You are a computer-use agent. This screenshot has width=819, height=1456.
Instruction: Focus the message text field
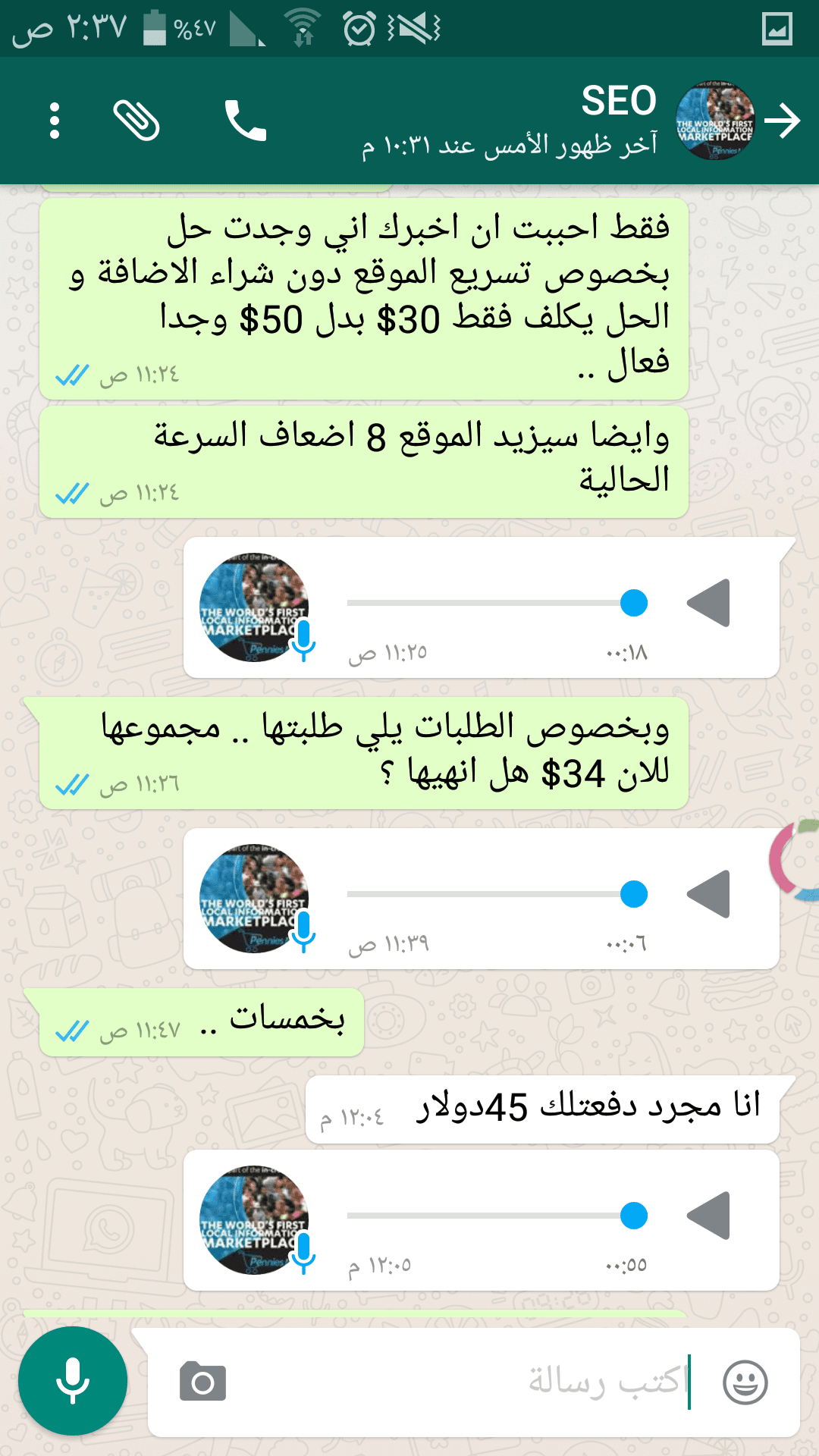click(x=455, y=1382)
